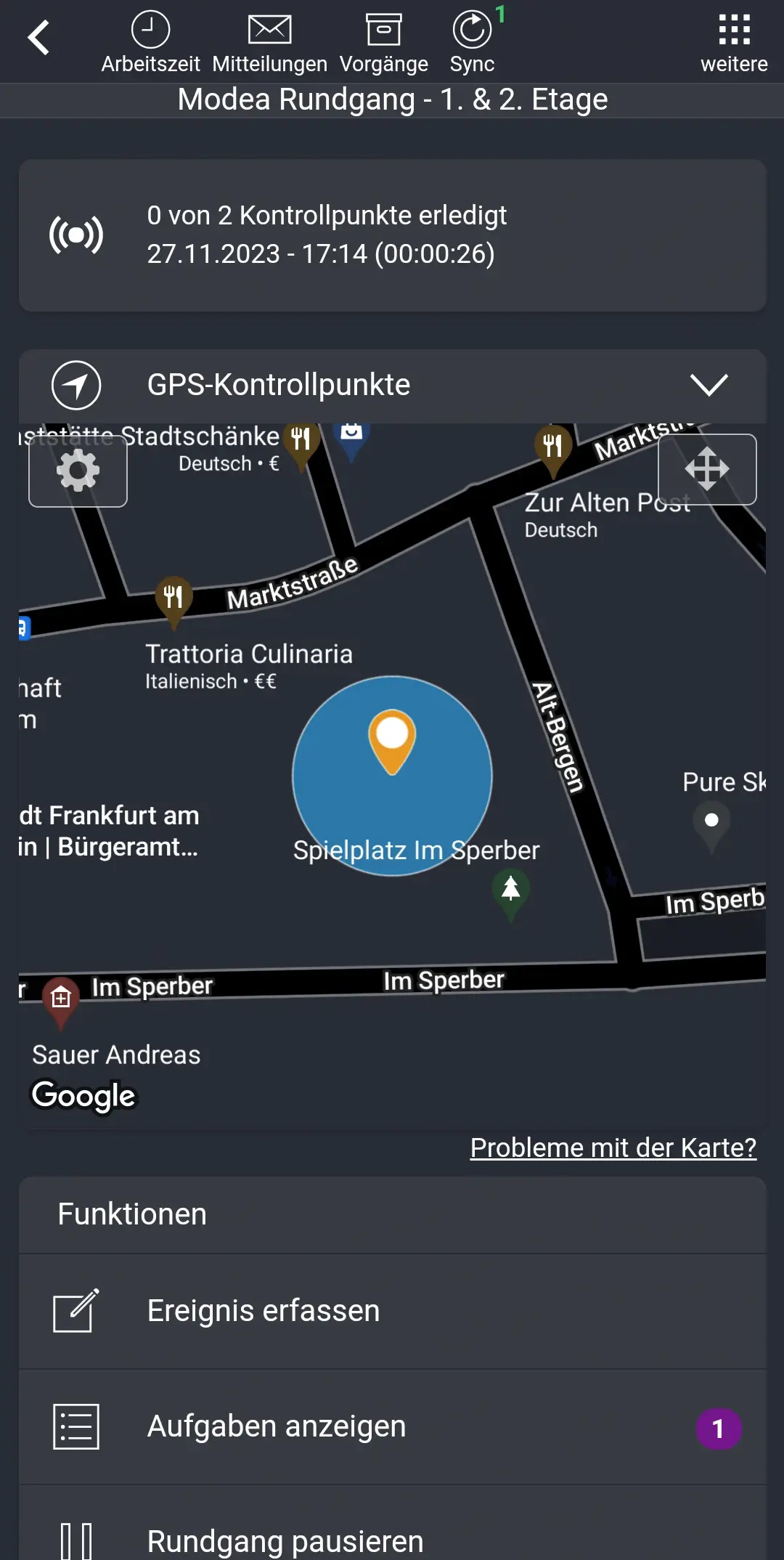Screen dimensions: 784x1560
Task: Click the tree icon near Spielplatz Im Sperber
Action: click(x=513, y=890)
